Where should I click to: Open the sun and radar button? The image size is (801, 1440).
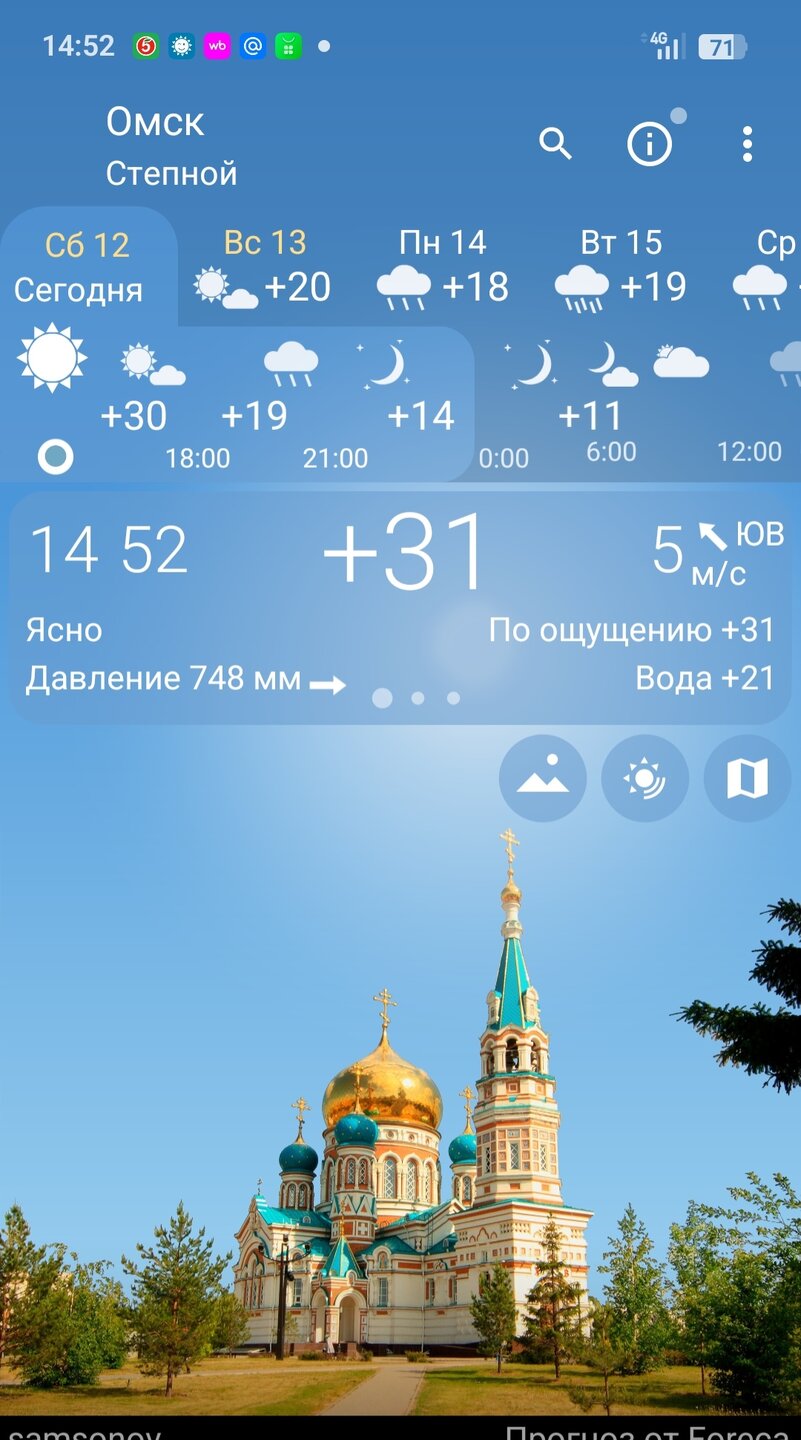[645, 778]
